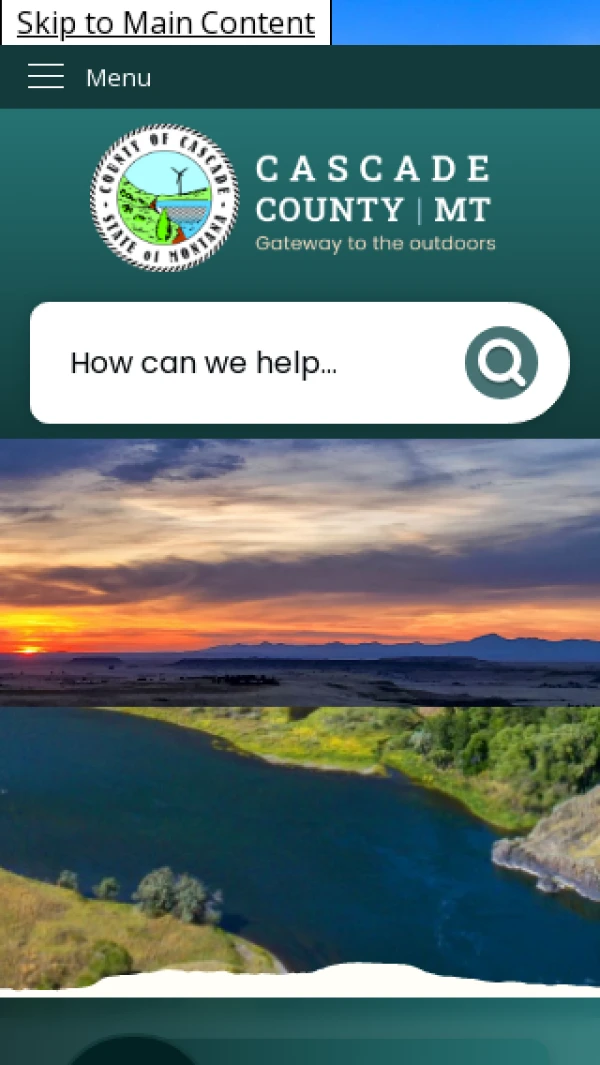Follow the Skip to Main Content link
600x1065 pixels.
[x=166, y=23]
